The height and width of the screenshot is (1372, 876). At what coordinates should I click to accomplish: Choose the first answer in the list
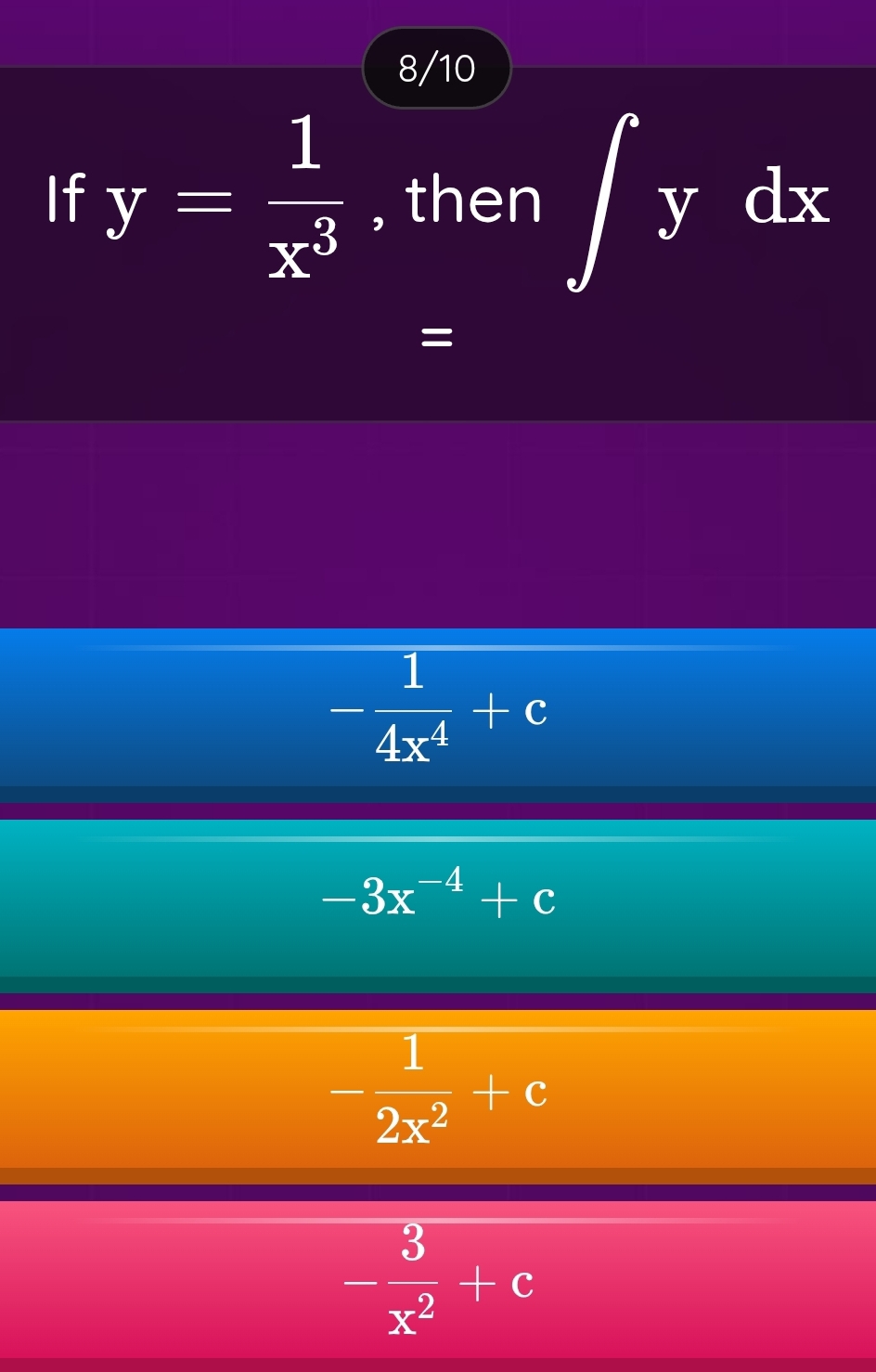[437, 710]
